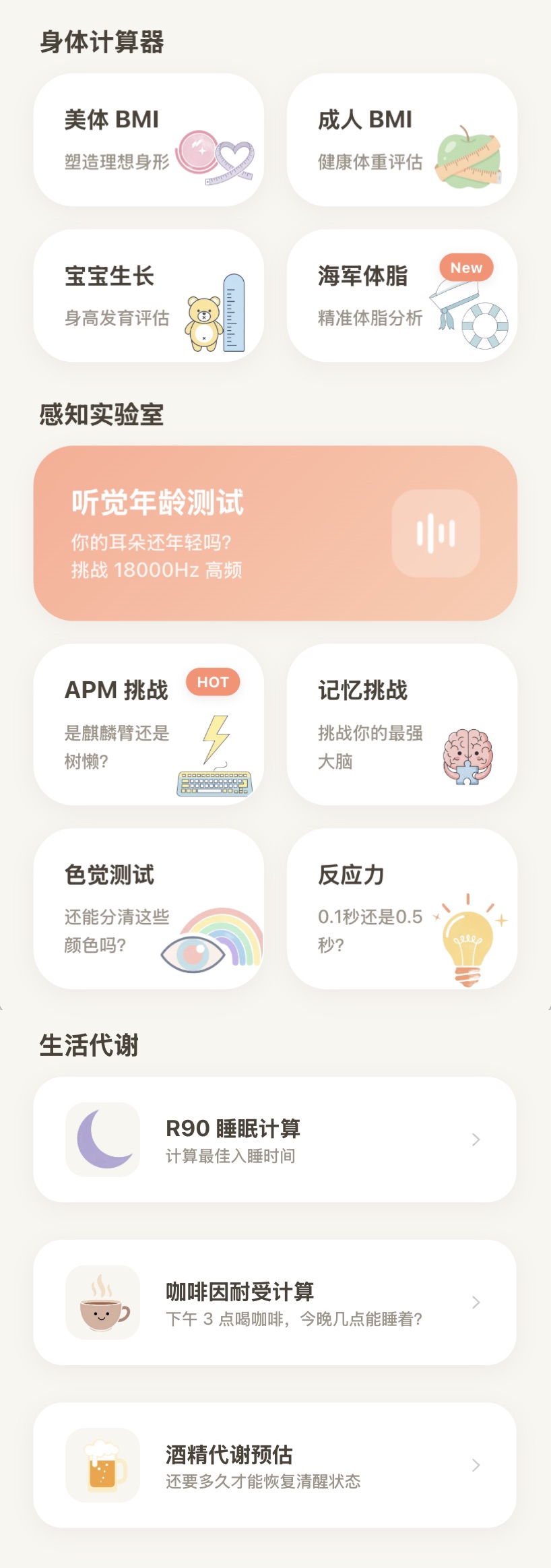Click the New badge on 海军体脂
The image size is (551, 1568).
[467, 267]
